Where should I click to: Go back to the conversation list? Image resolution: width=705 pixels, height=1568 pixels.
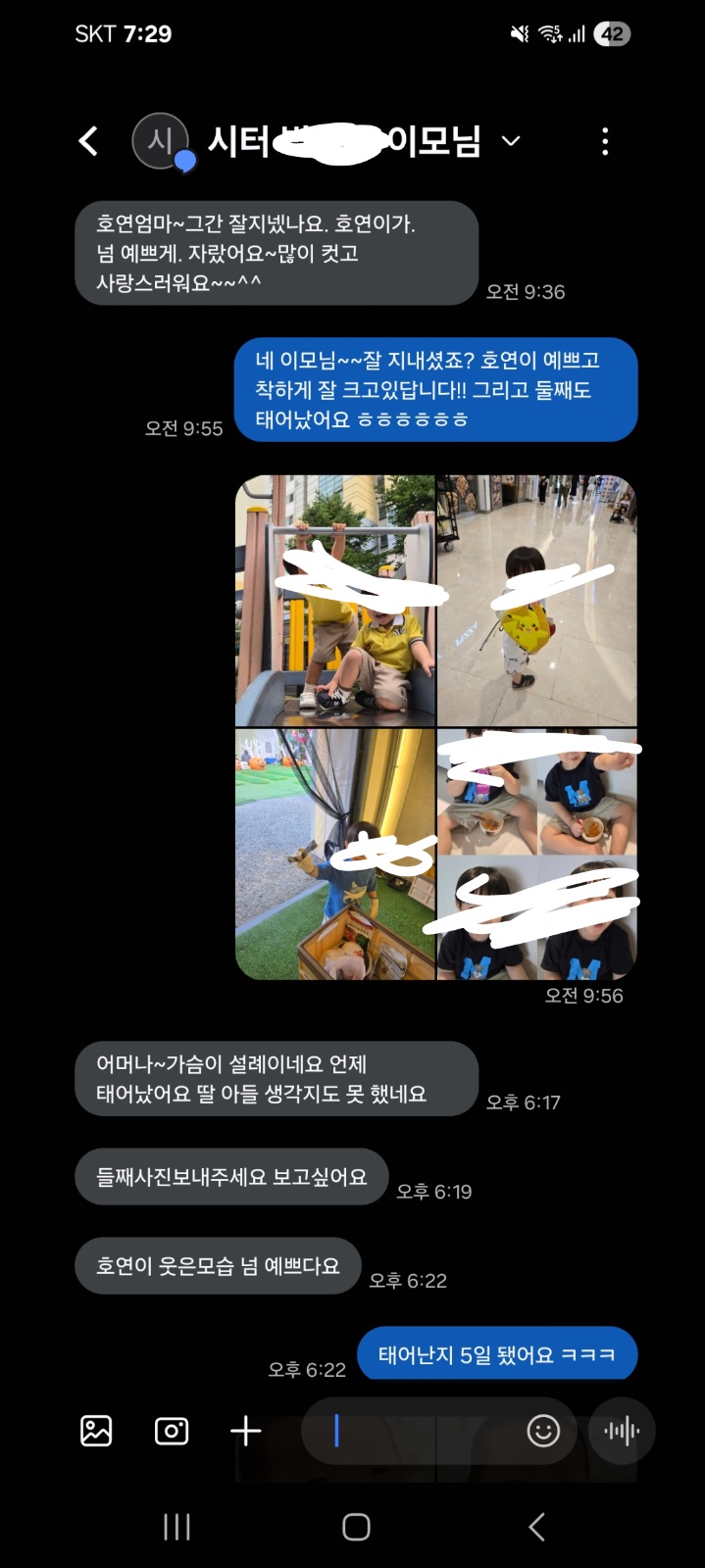88,141
